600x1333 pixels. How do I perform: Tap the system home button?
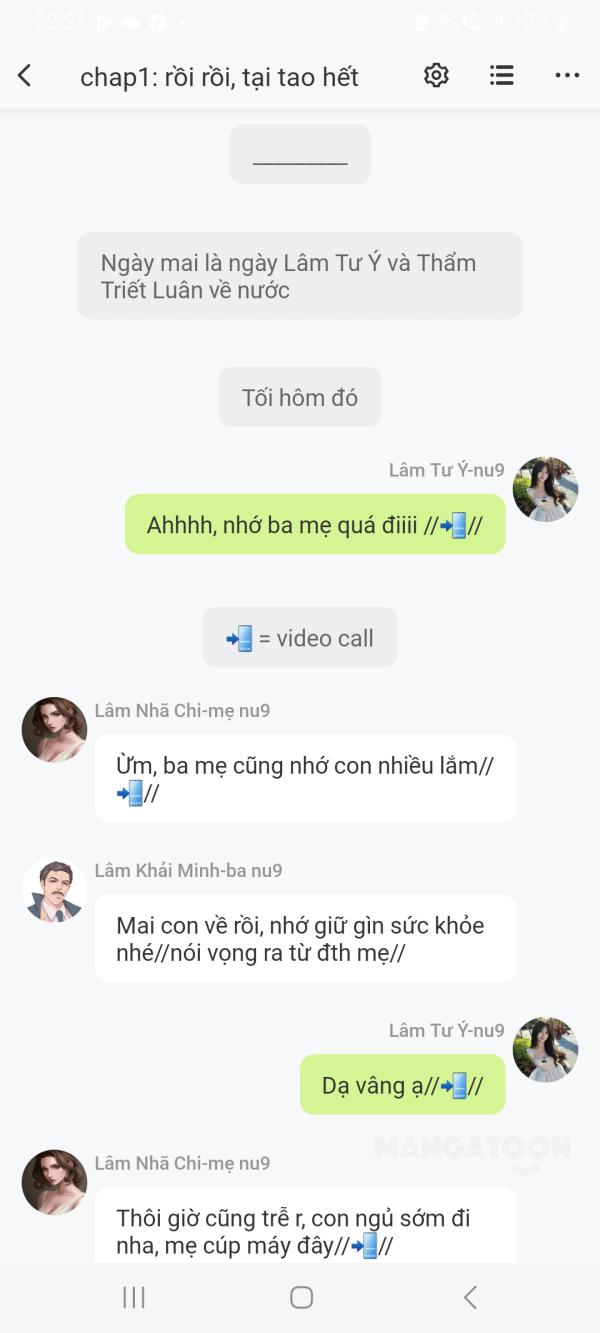(x=301, y=1297)
